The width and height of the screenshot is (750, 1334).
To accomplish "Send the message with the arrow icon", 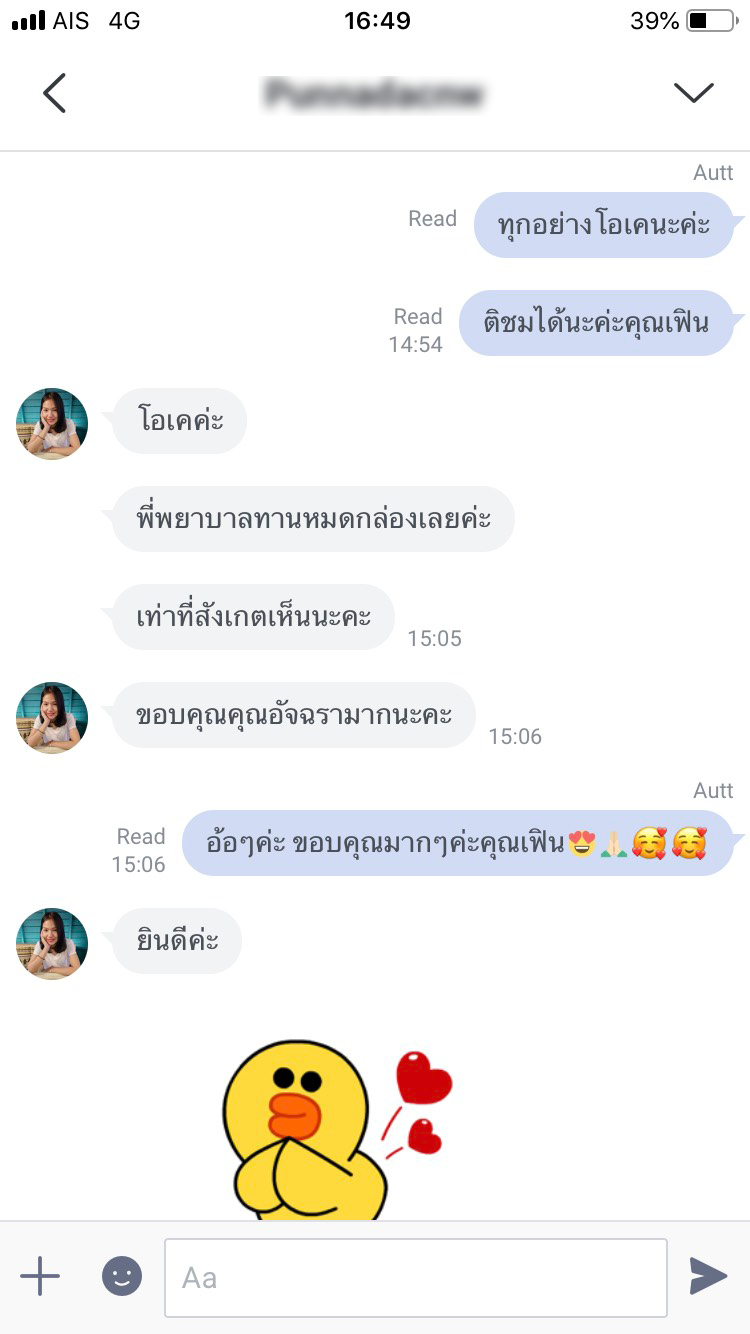I will [x=708, y=1276].
